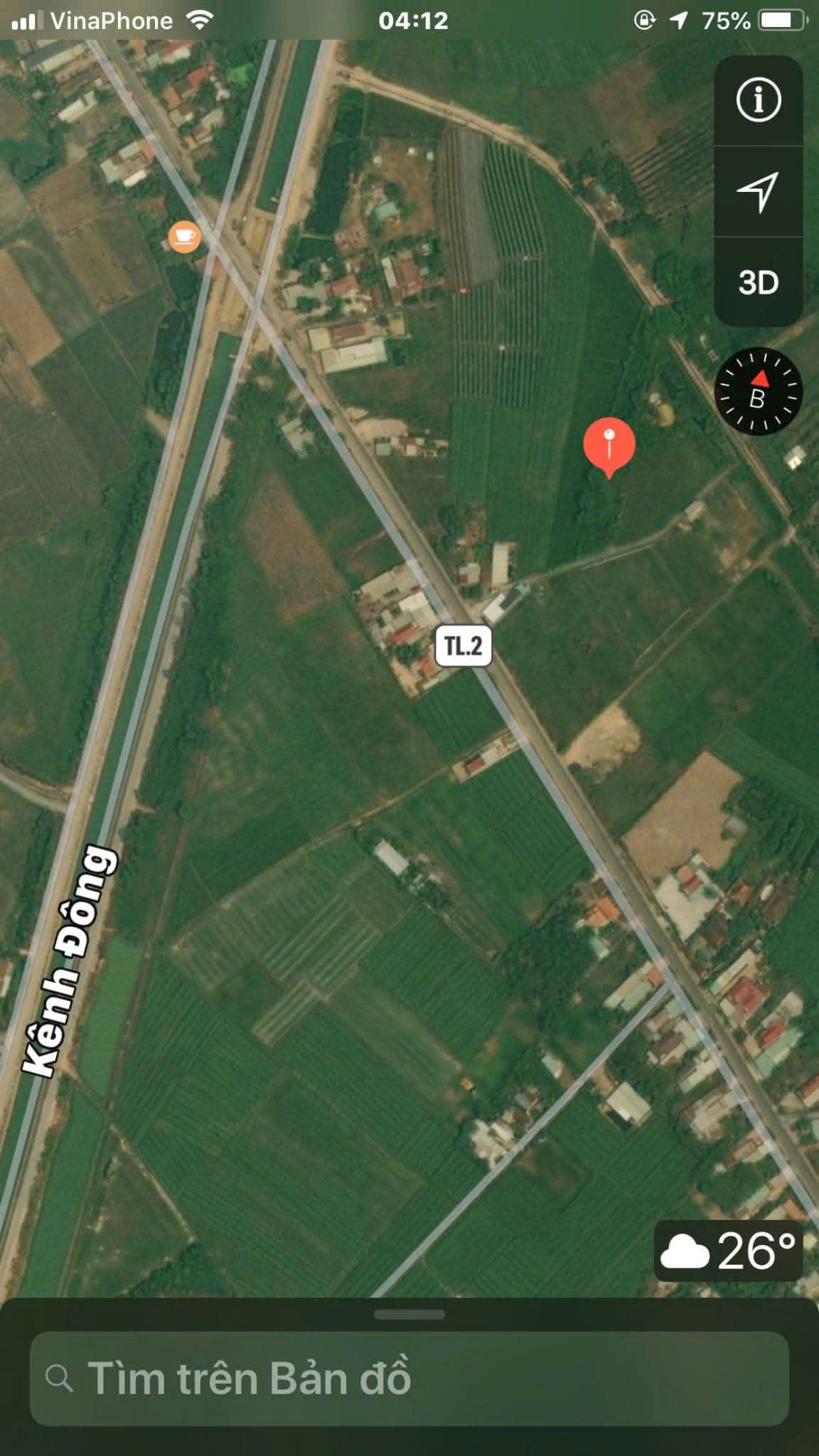
Task: Select the red dropped pin
Action: coord(609,444)
